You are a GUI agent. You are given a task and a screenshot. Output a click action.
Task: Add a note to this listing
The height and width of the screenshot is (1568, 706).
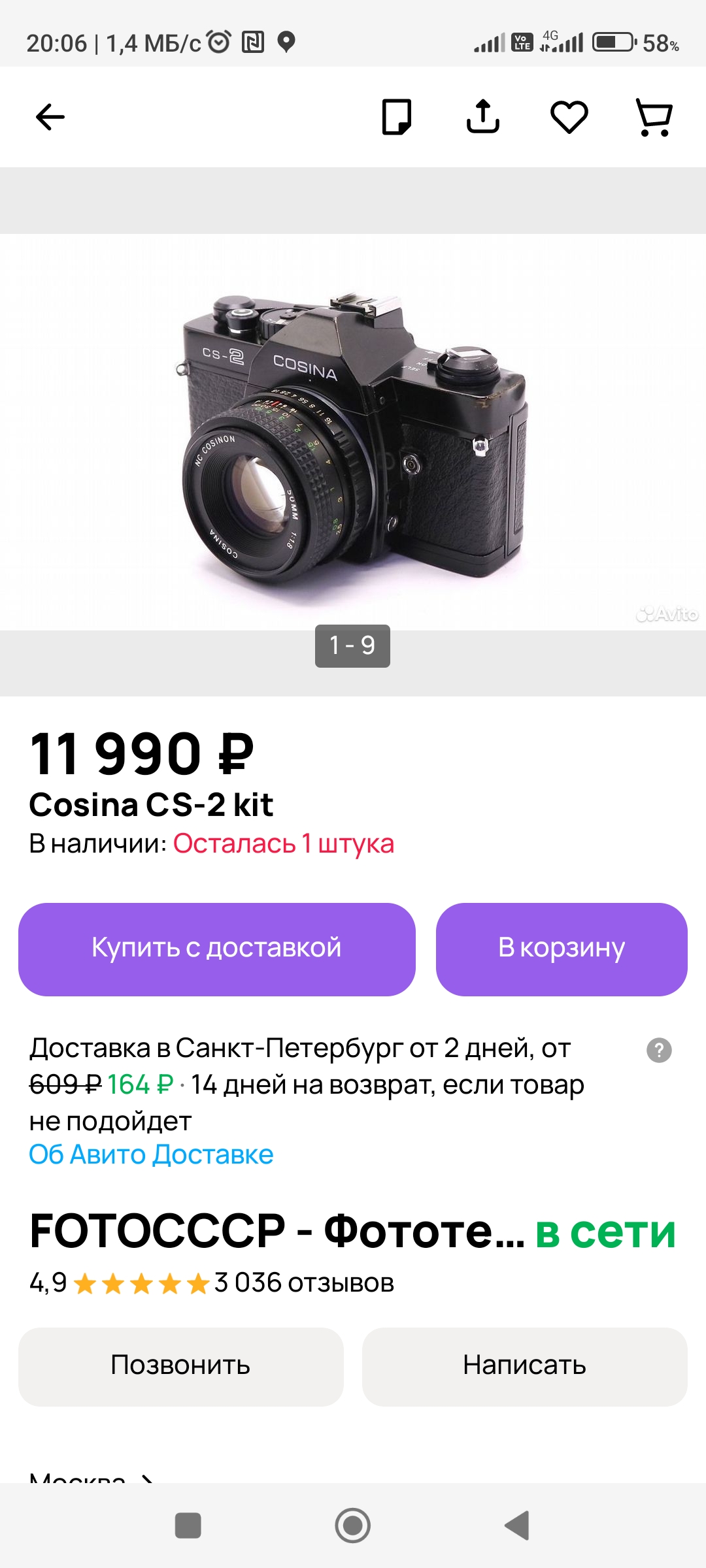click(397, 117)
